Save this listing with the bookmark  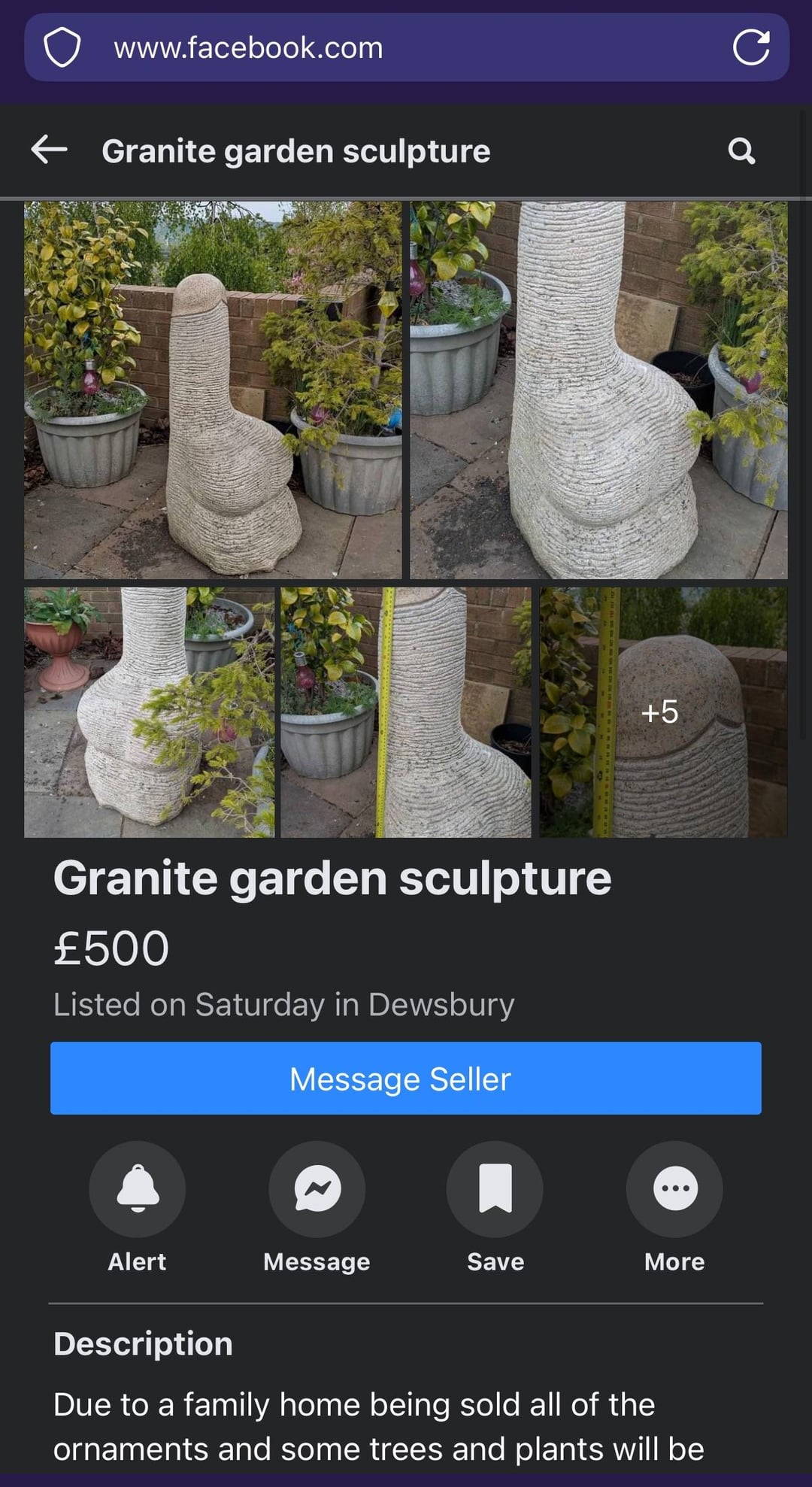pyautogui.click(x=495, y=1189)
